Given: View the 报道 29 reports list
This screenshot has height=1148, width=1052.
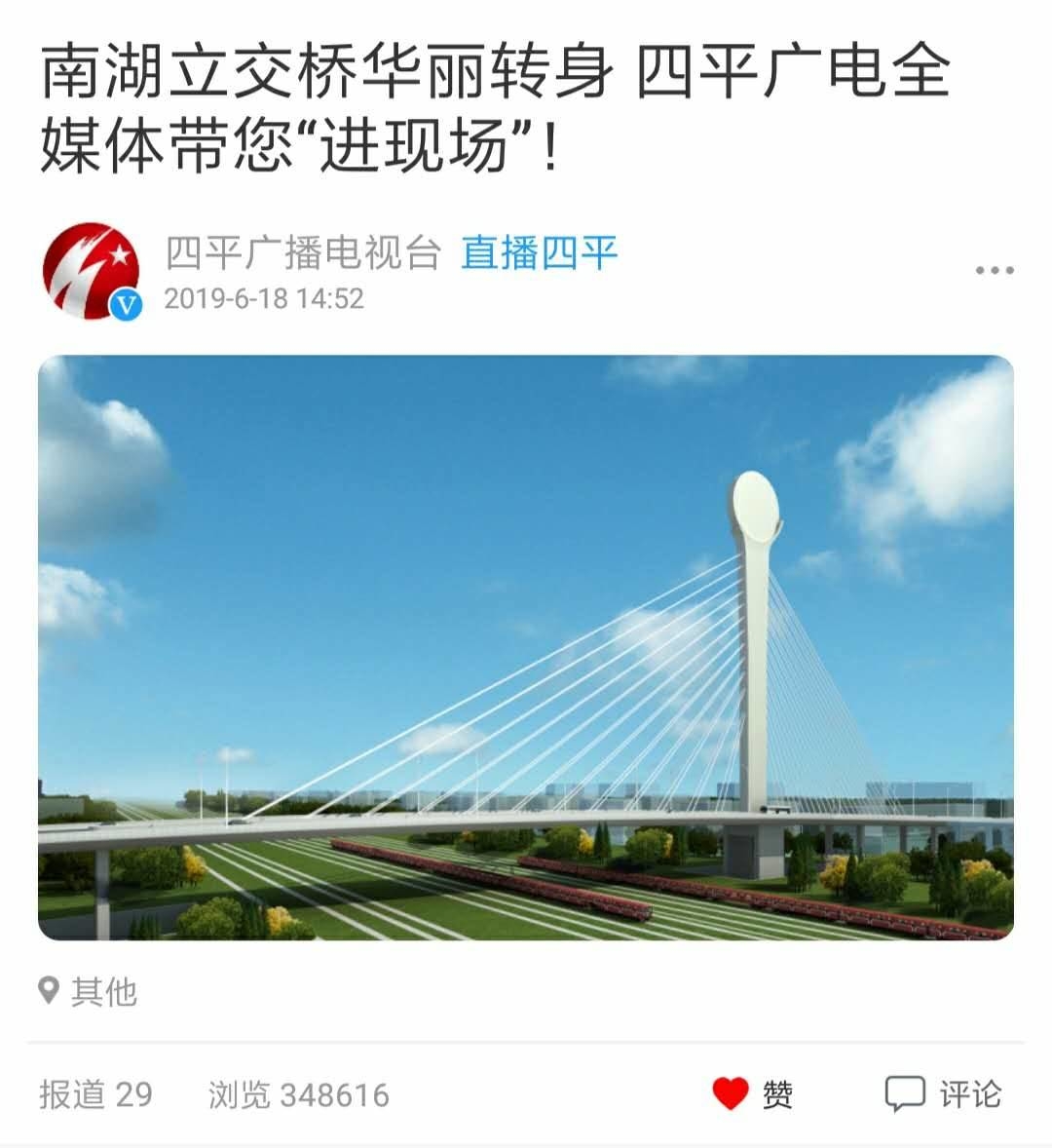Looking at the screenshot, I should [95, 1094].
